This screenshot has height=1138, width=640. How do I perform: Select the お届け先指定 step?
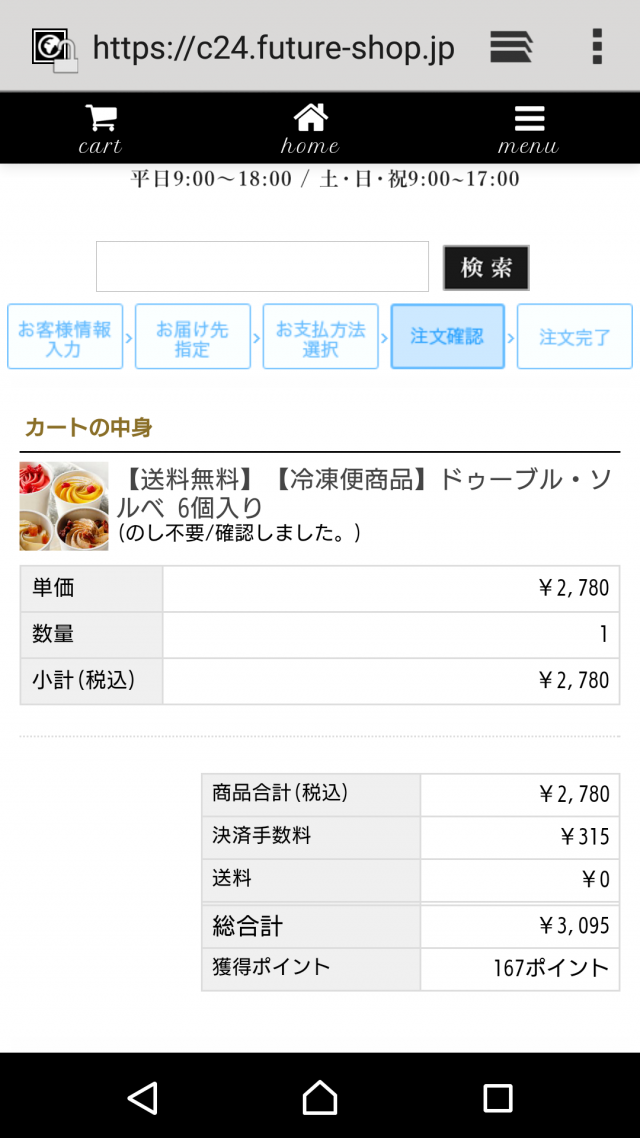point(193,337)
